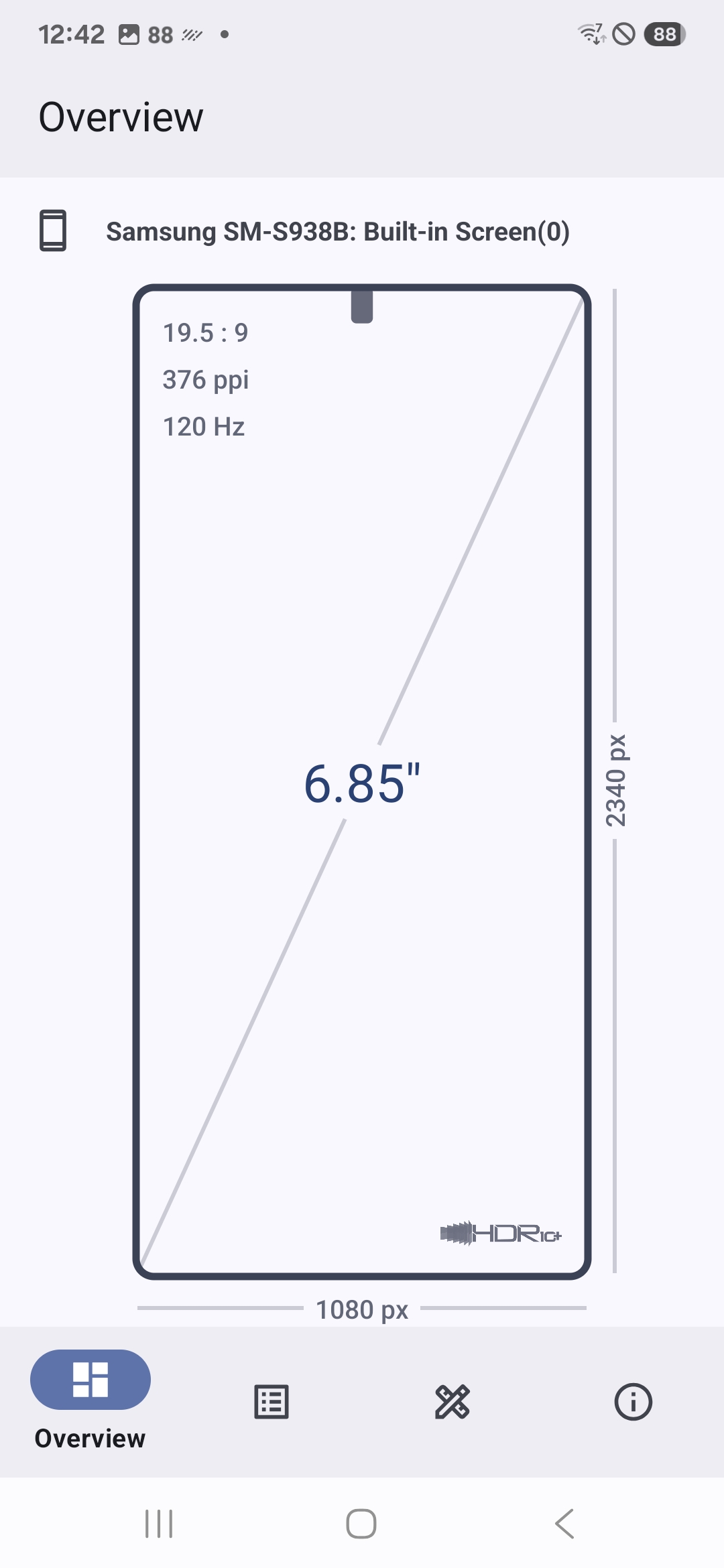Open the details list tab
The image size is (724, 1568).
click(x=271, y=1401)
